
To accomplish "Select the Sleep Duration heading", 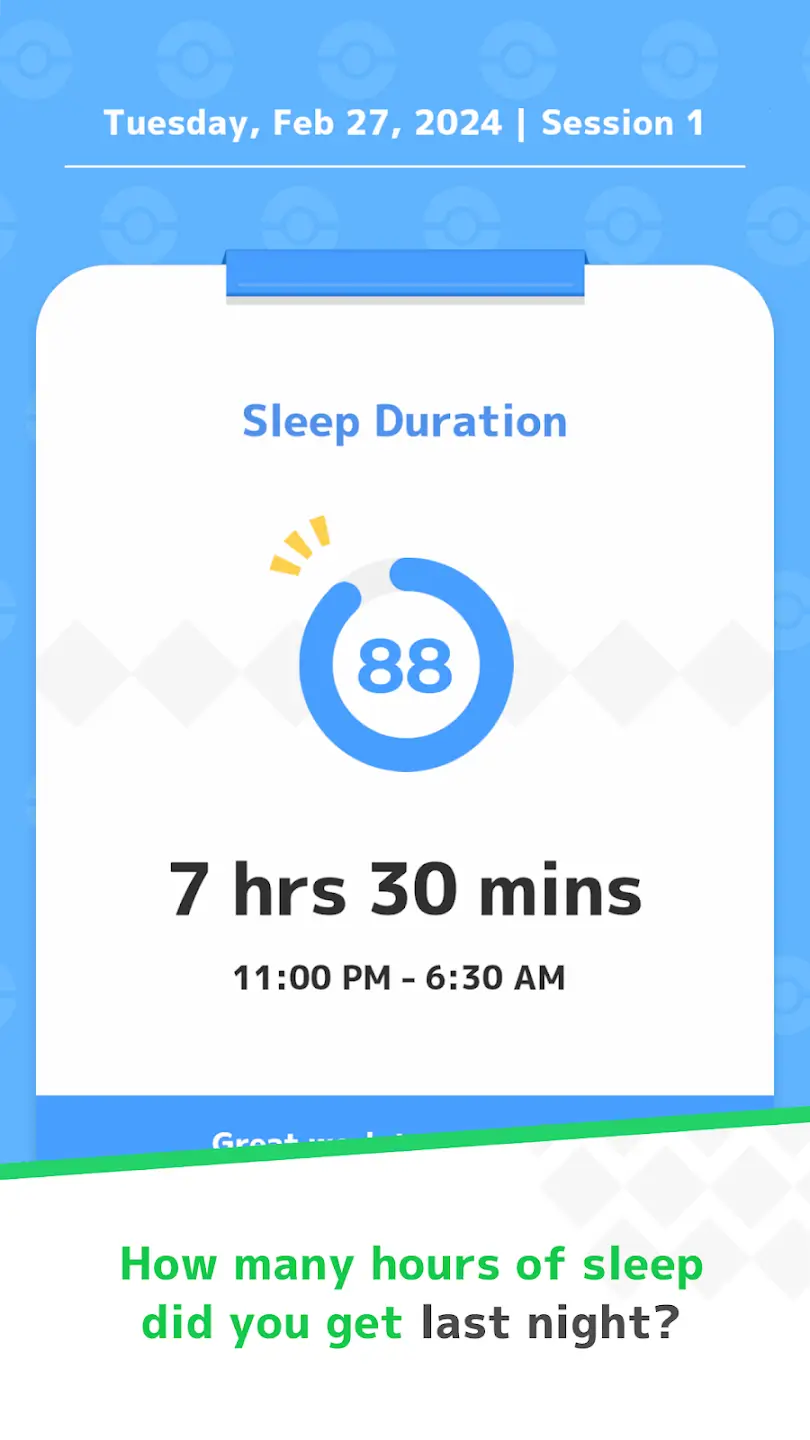I will coord(405,420).
